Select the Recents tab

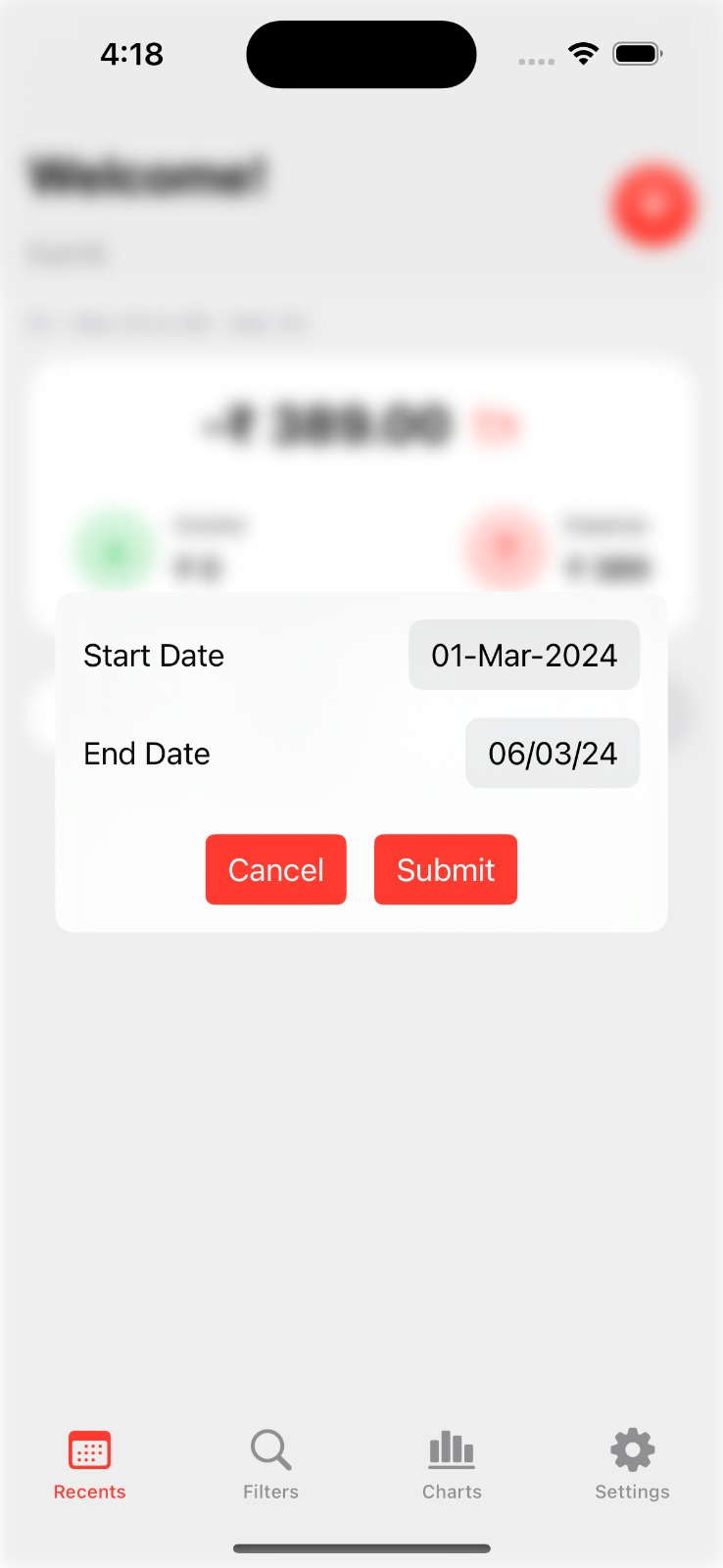89,1464
